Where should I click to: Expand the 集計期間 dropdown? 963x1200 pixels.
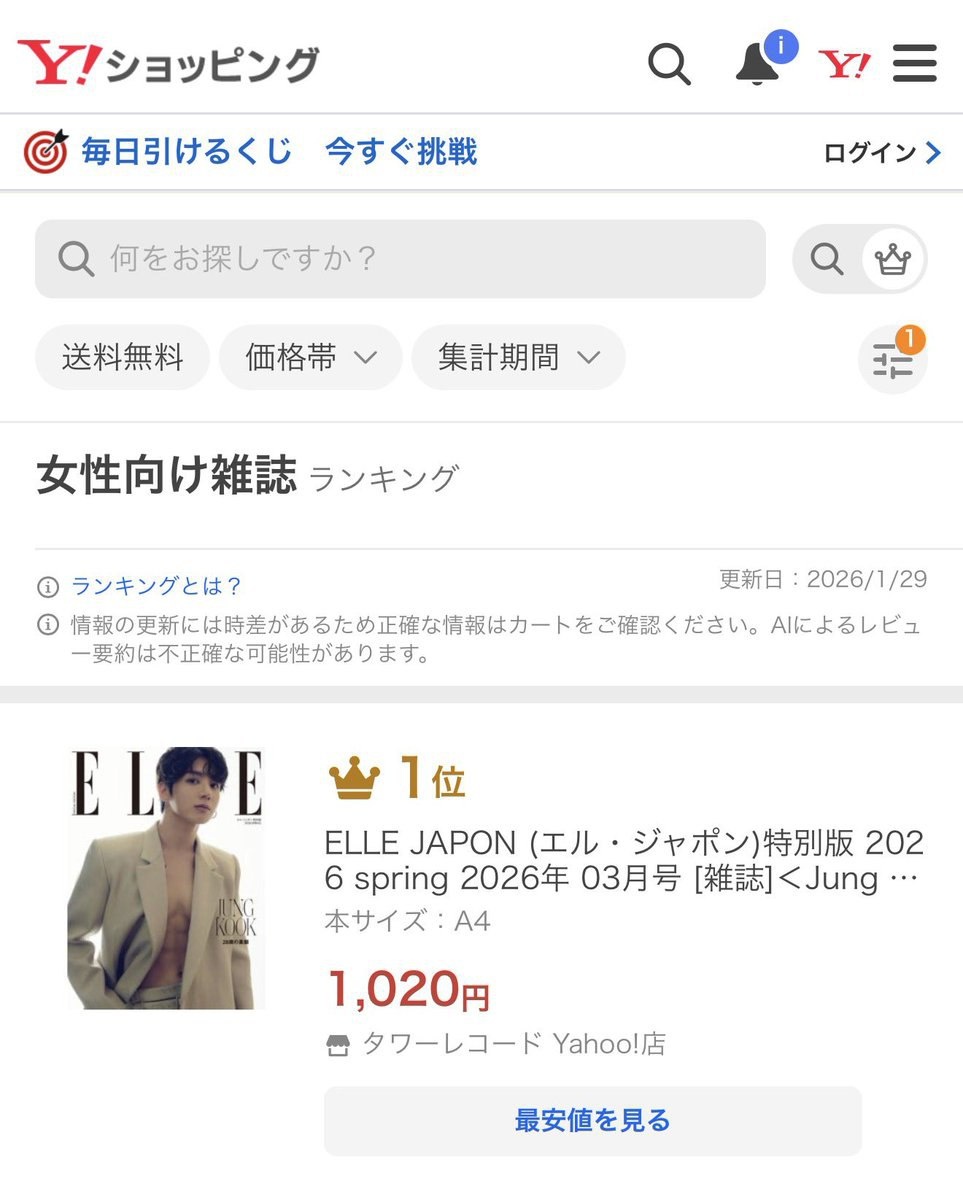518,357
